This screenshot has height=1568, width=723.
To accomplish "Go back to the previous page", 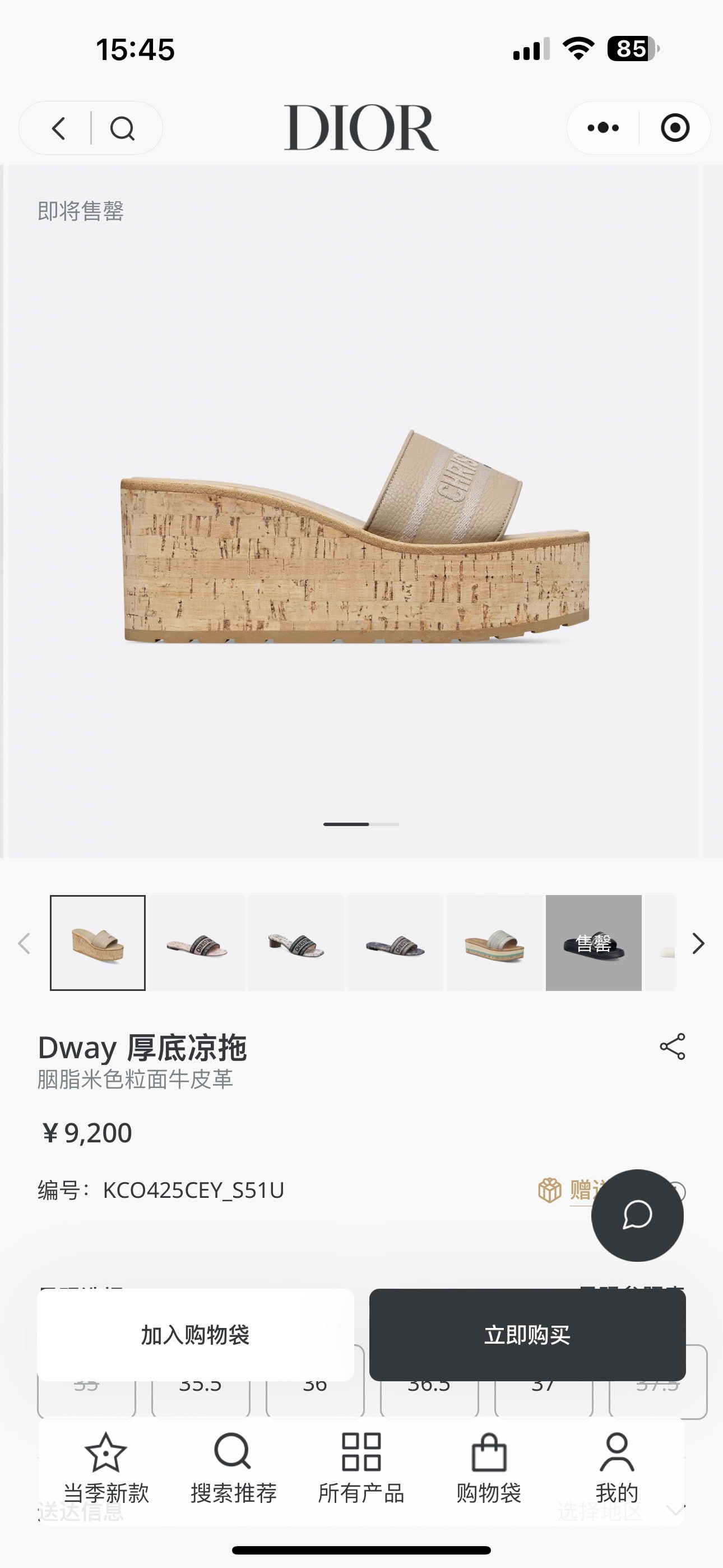I will (58, 128).
